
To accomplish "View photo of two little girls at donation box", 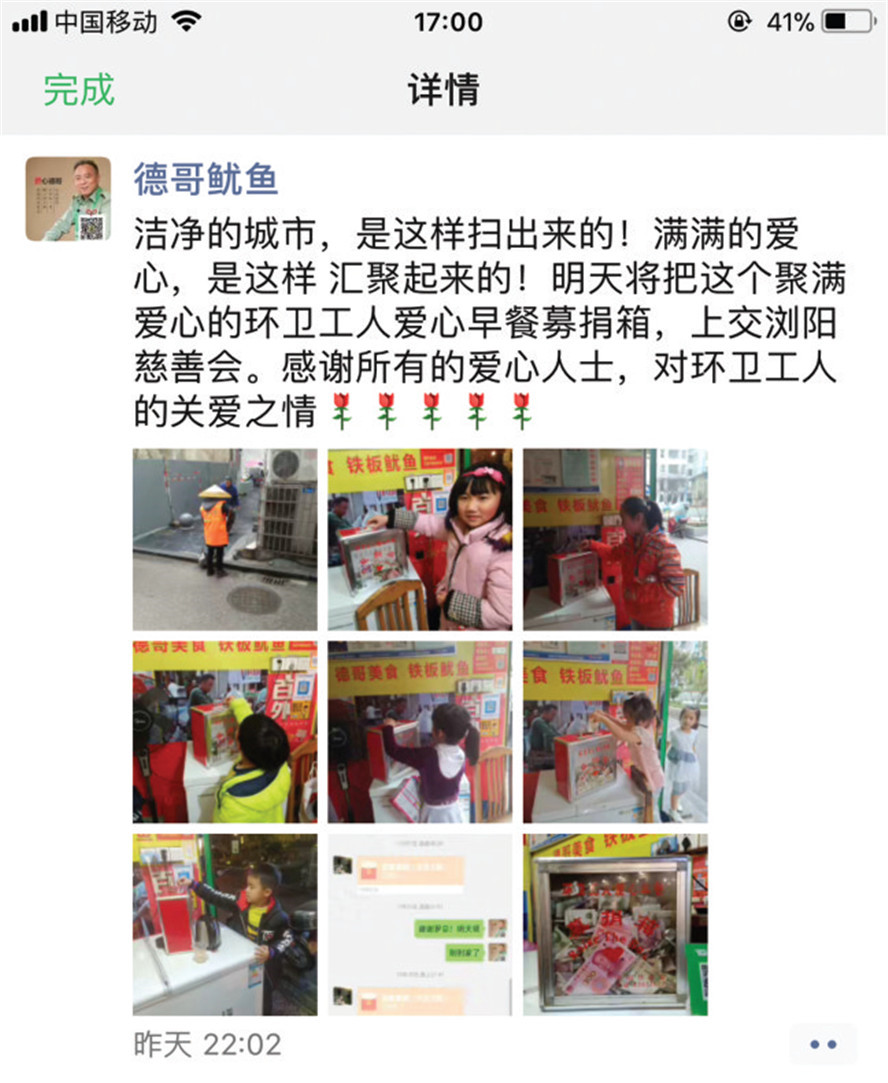I will point(615,732).
